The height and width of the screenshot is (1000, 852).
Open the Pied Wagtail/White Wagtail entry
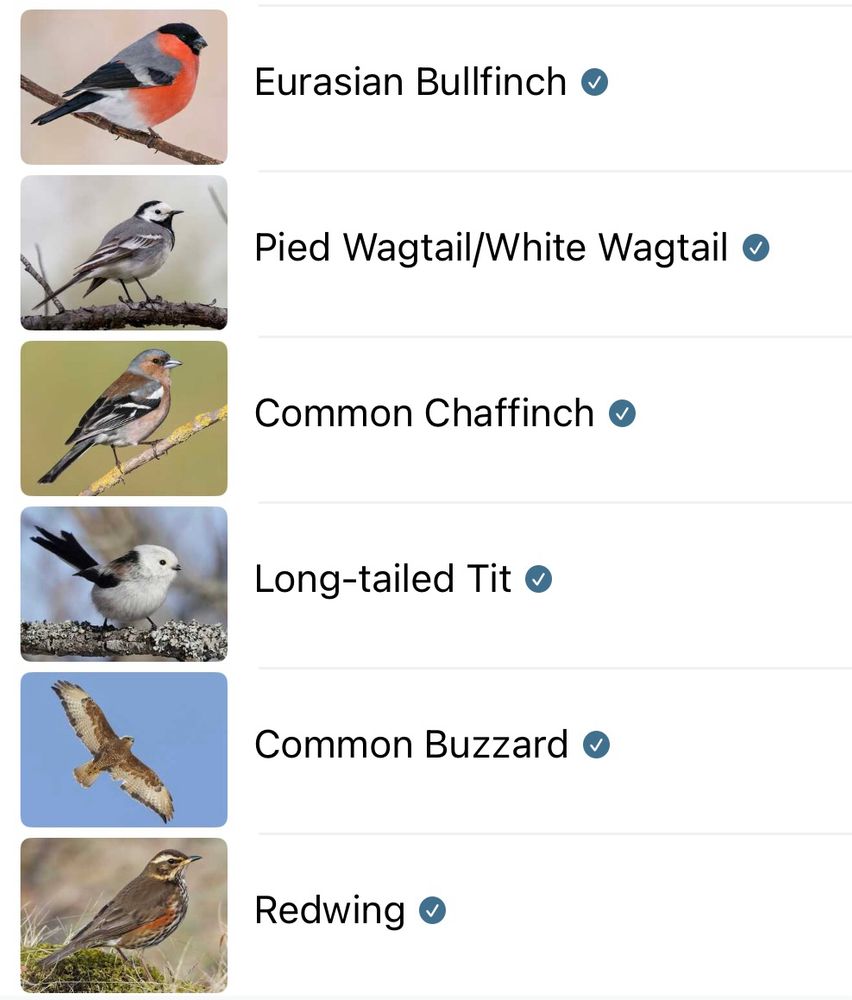click(x=490, y=247)
